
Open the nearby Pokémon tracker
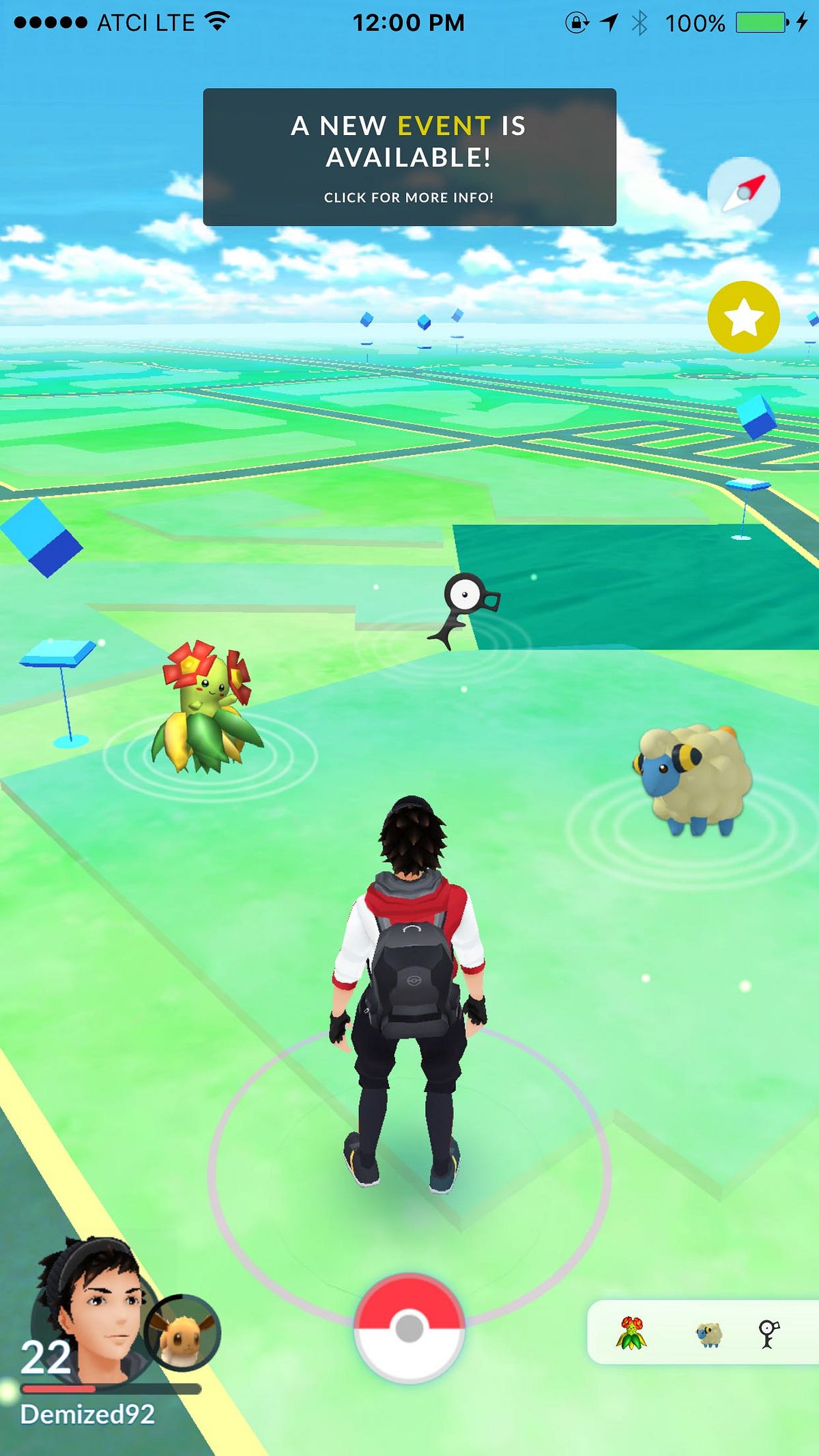pyautogui.click(x=703, y=1332)
